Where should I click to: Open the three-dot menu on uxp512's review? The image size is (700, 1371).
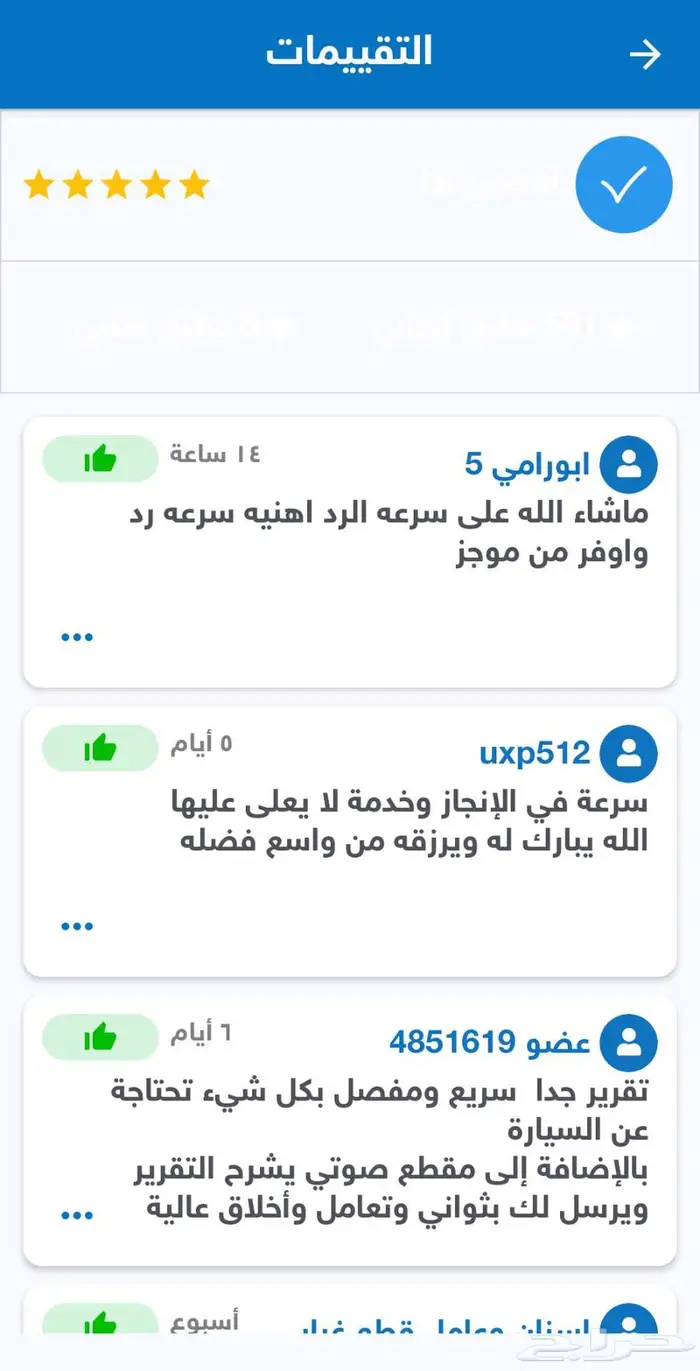click(77, 926)
